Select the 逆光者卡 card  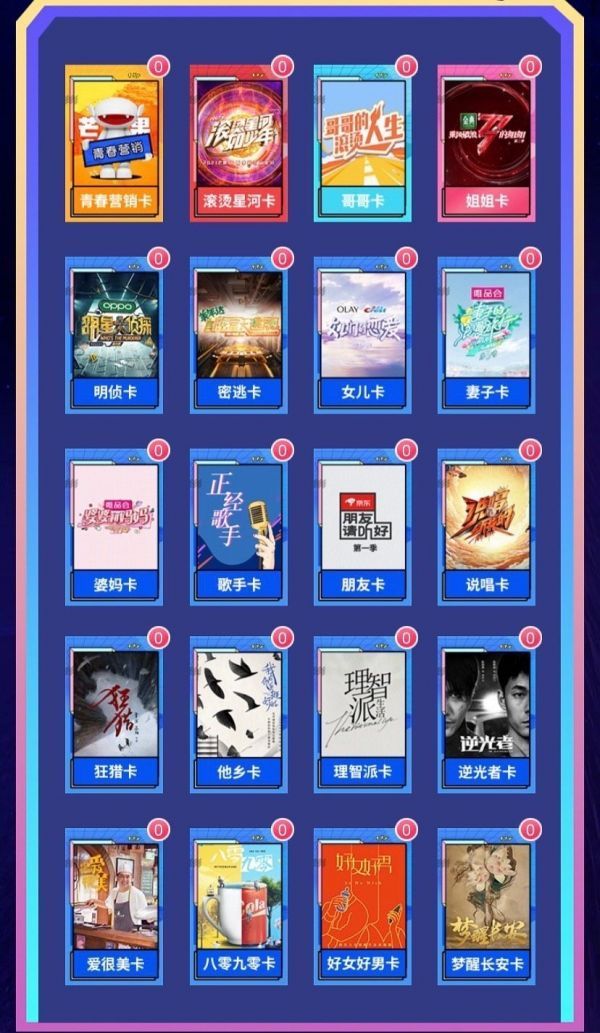click(x=487, y=713)
